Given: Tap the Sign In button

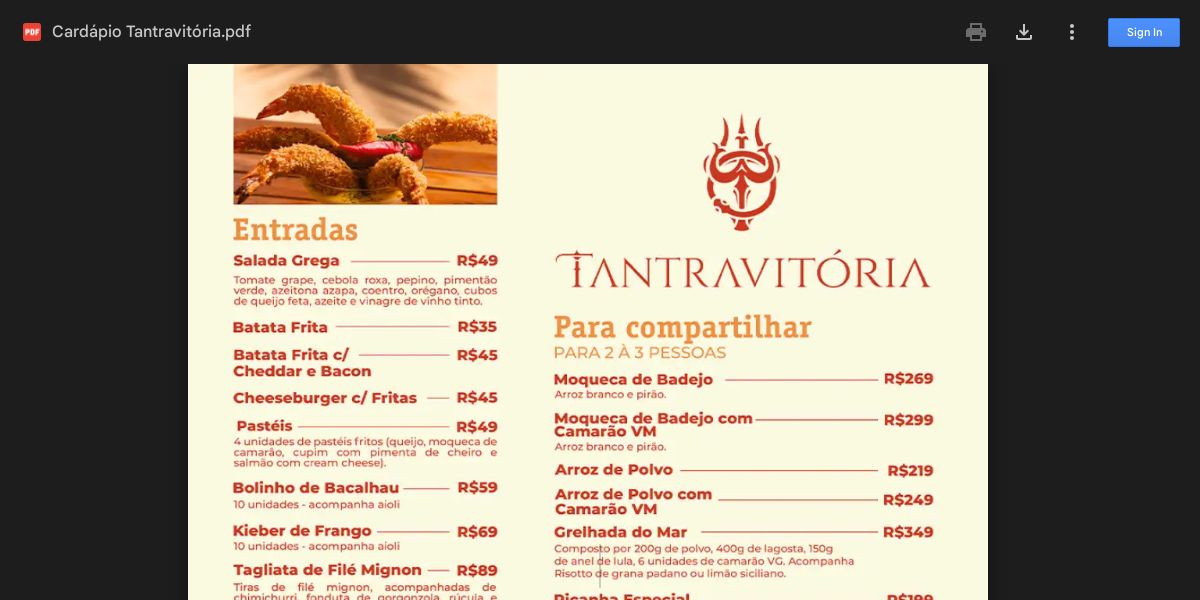Looking at the screenshot, I should tap(1144, 32).
